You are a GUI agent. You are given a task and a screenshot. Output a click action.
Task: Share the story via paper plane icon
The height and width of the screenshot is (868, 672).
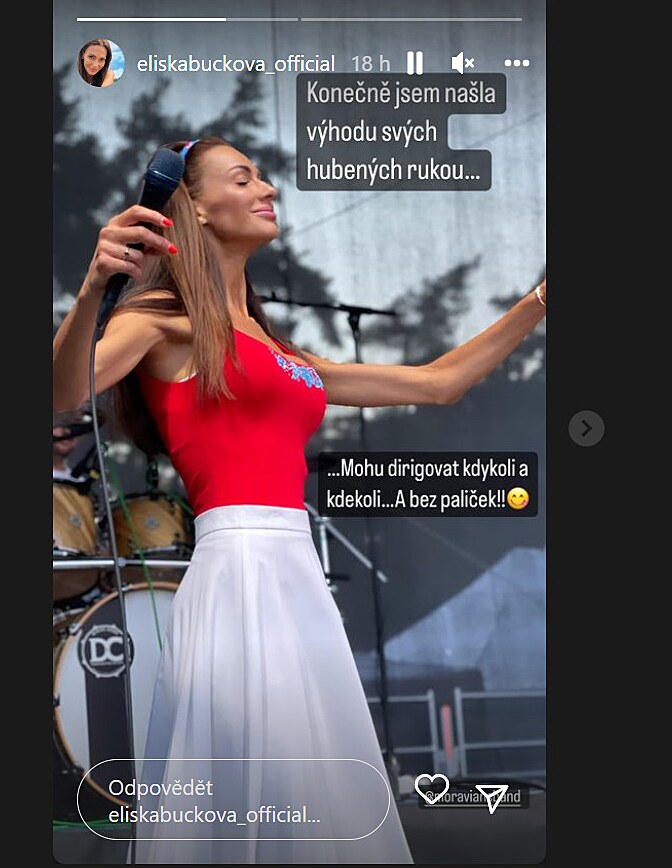[x=492, y=796]
